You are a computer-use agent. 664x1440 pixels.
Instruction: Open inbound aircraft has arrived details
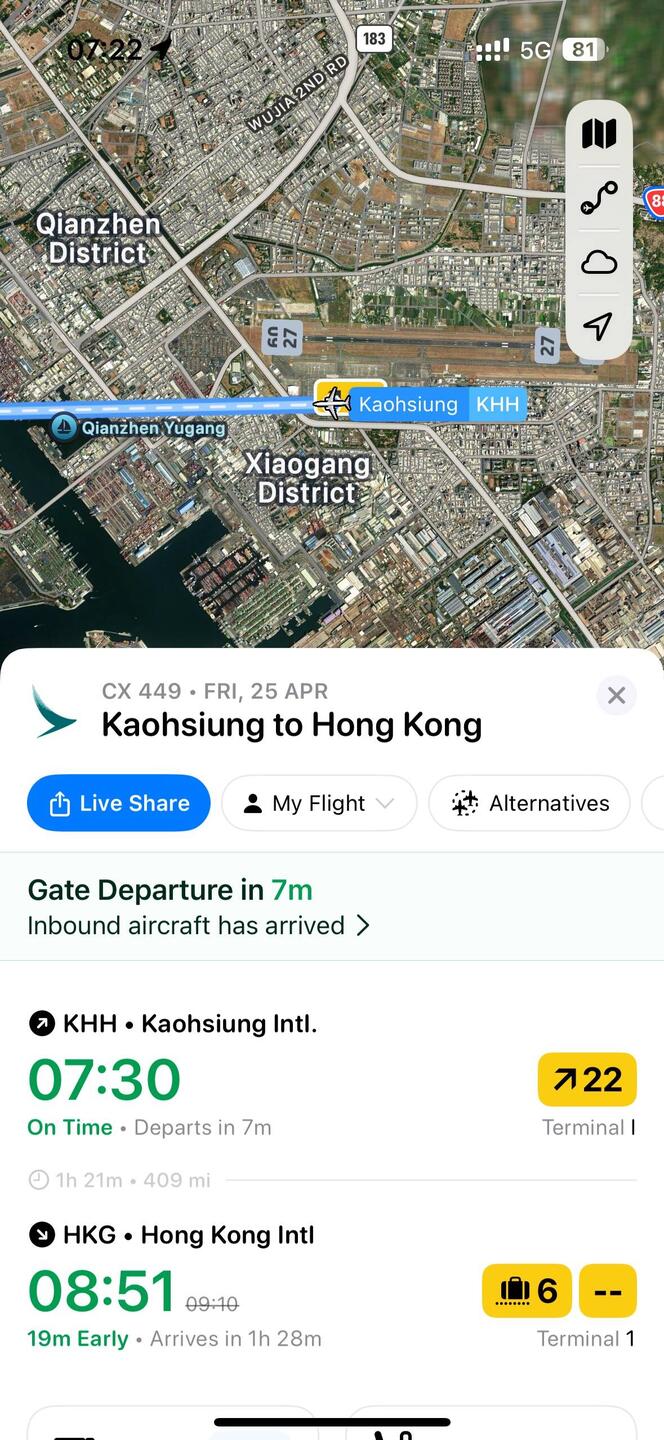pyautogui.click(x=198, y=925)
